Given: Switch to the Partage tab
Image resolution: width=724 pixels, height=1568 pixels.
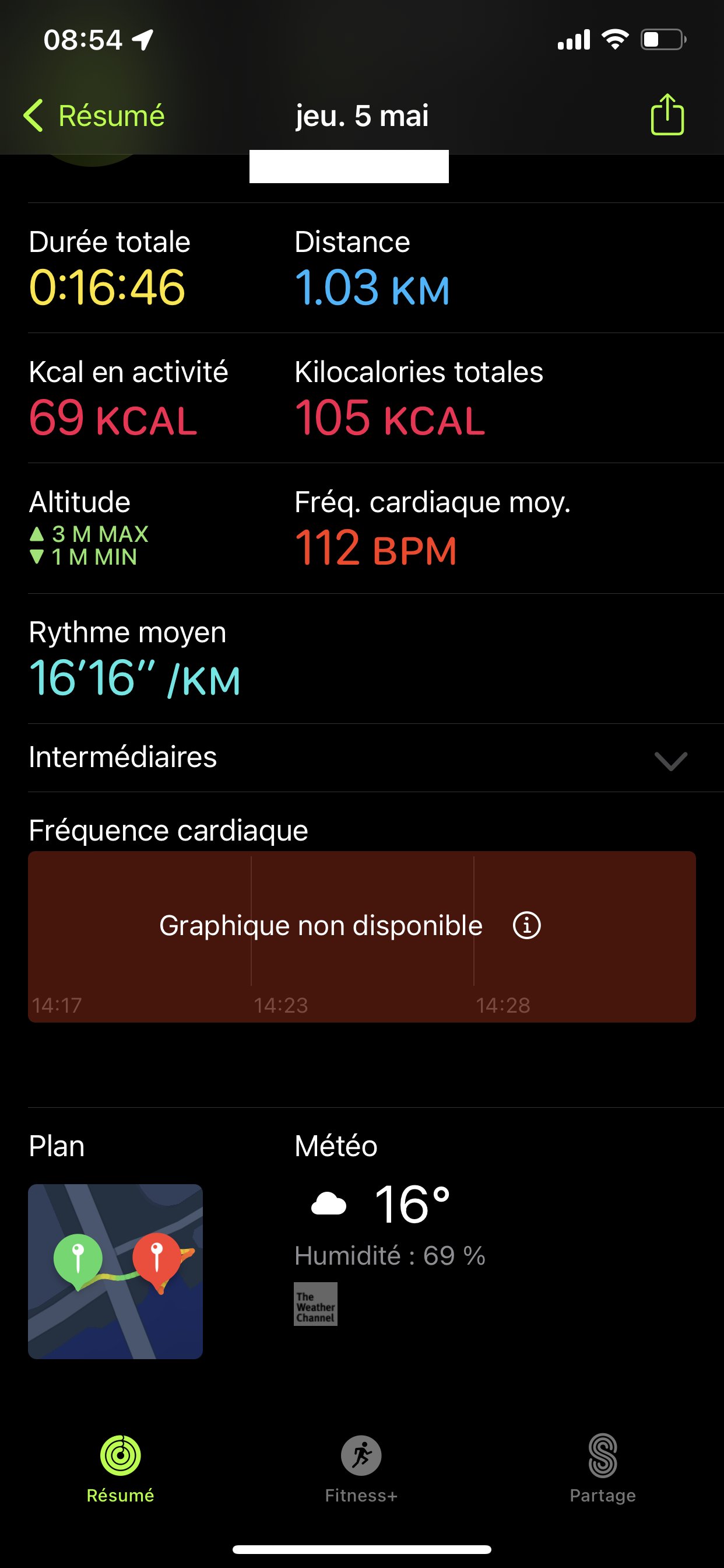Looking at the screenshot, I should [x=602, y=1468].
